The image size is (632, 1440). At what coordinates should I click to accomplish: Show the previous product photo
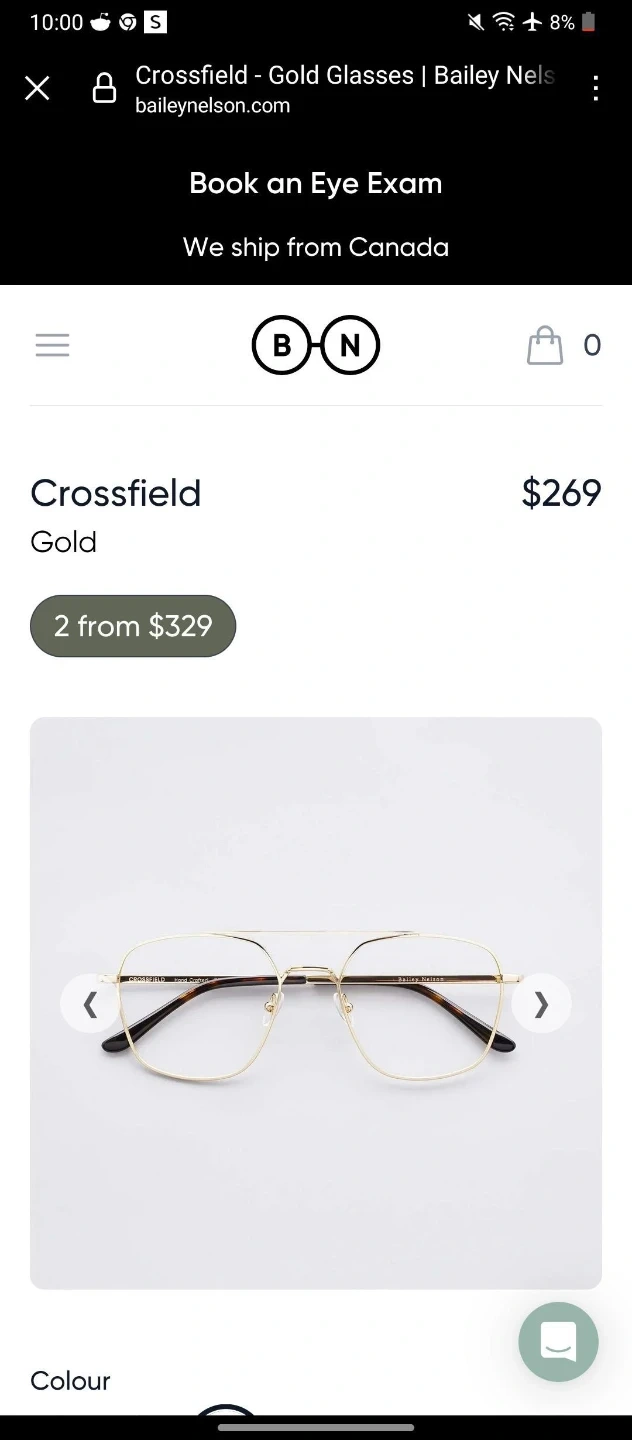coord(90,1003)
